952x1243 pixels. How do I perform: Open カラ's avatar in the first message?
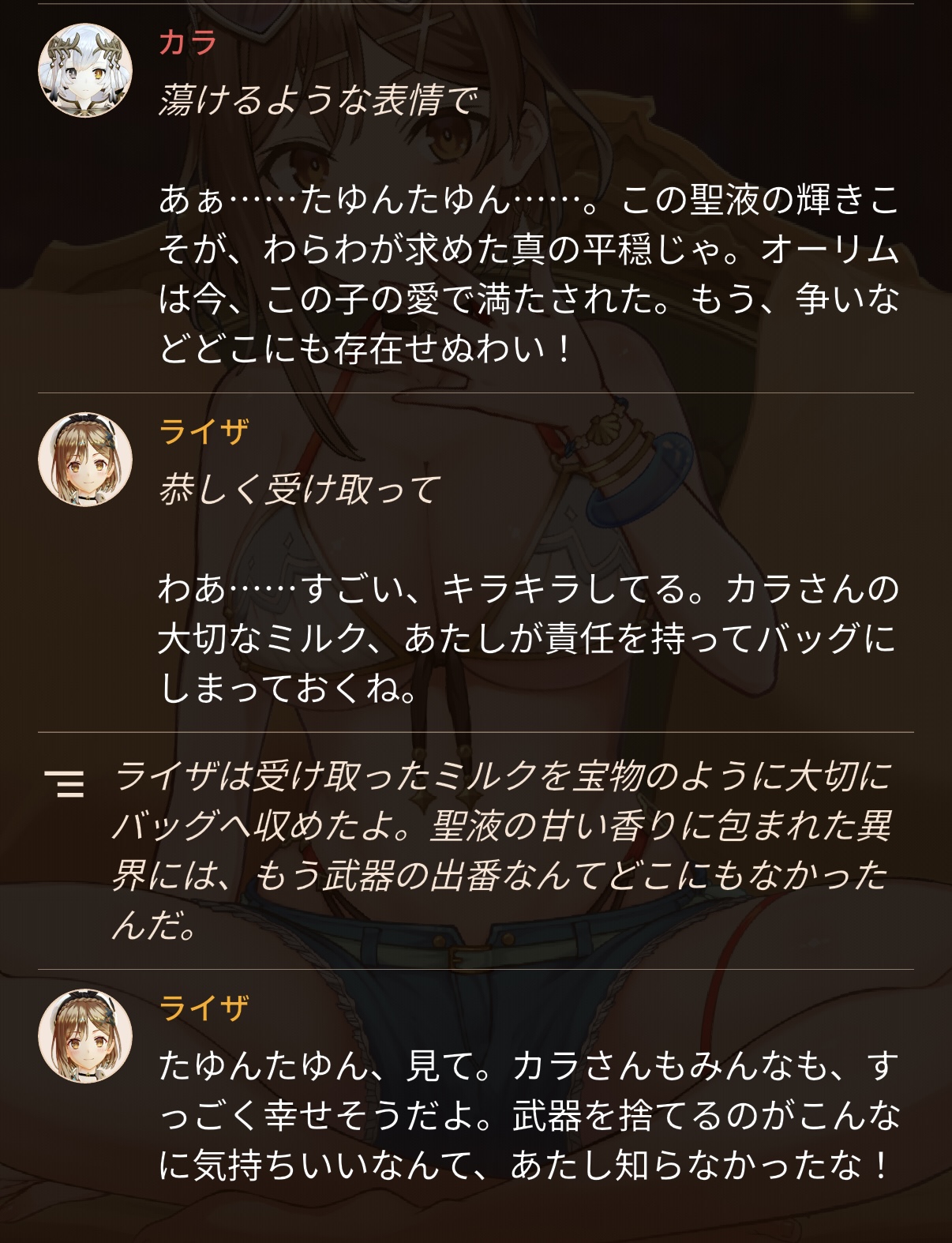coord(85,70)
